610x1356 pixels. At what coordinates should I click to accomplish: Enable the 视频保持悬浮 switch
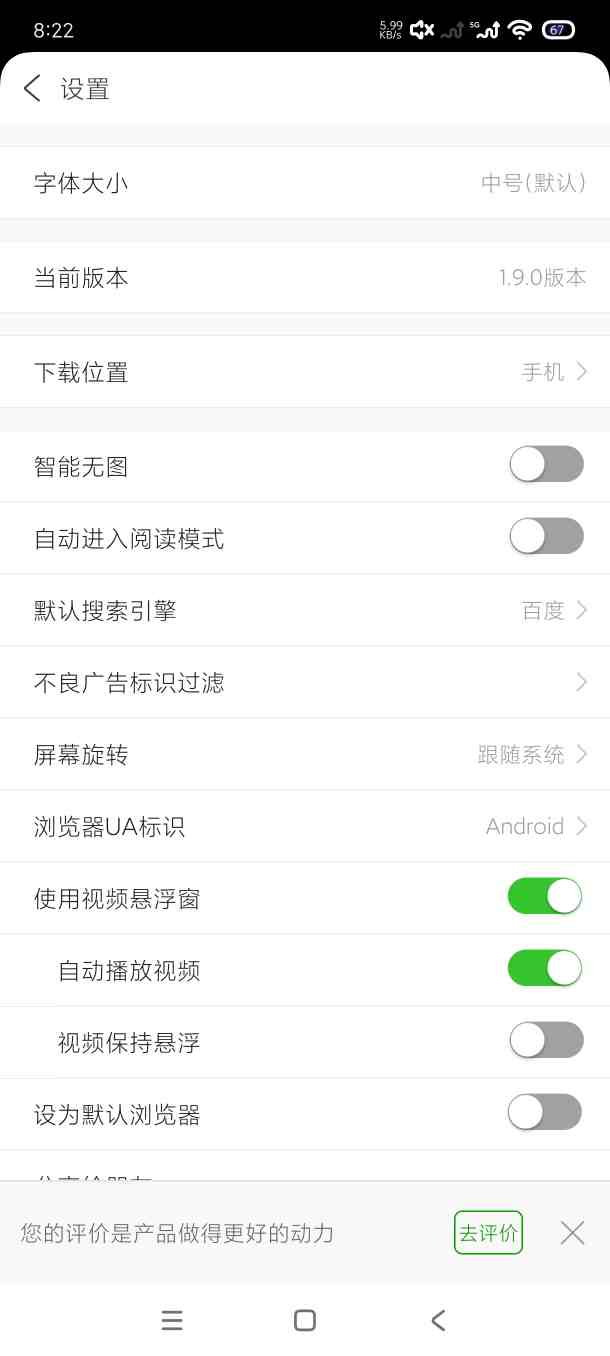pyautogui.click(x=545, y=1040)
